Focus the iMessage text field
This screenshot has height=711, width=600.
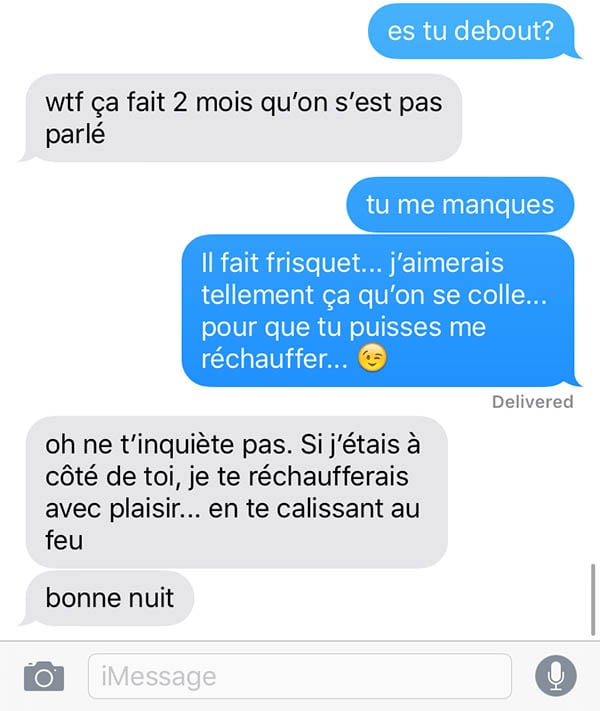300,677
